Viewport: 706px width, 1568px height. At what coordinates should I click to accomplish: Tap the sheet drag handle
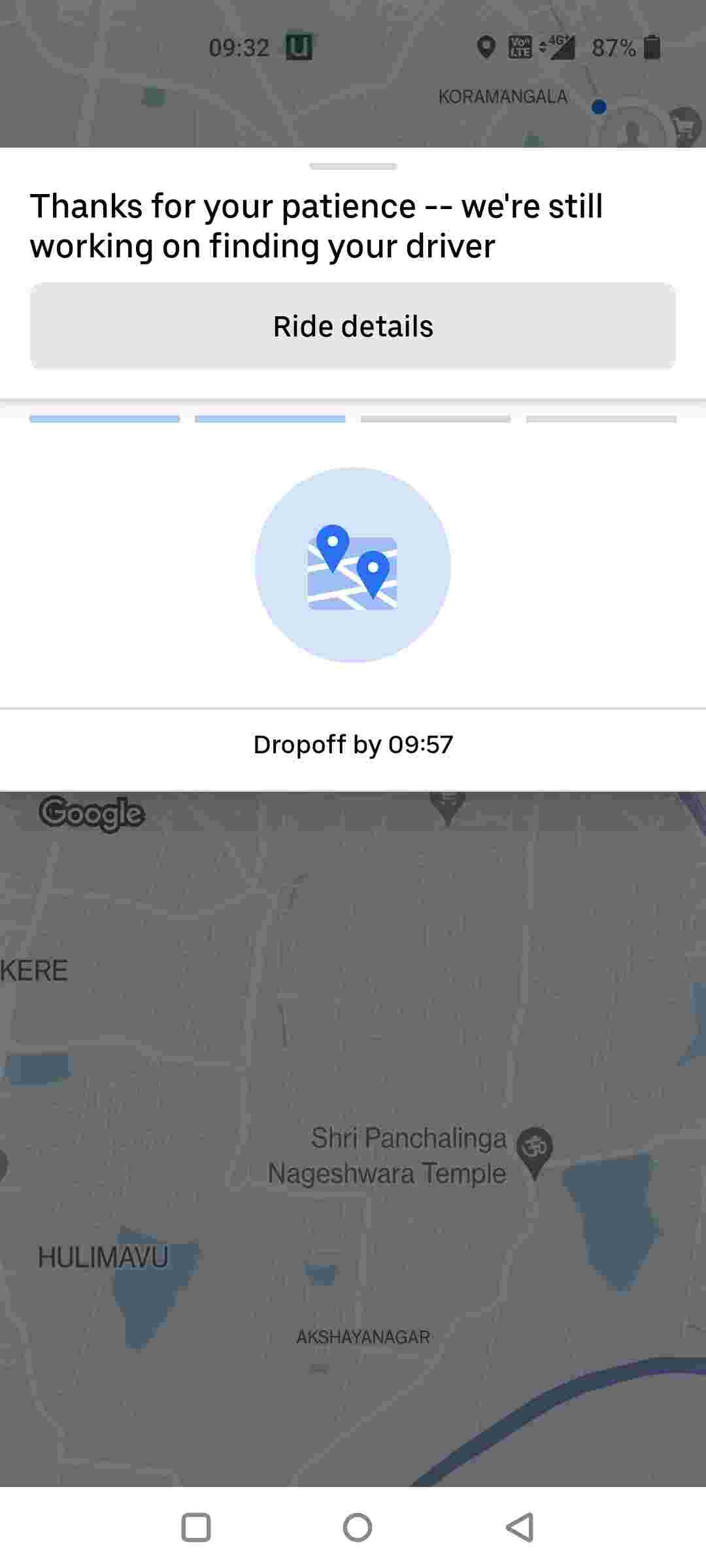(x=353, y=167)
